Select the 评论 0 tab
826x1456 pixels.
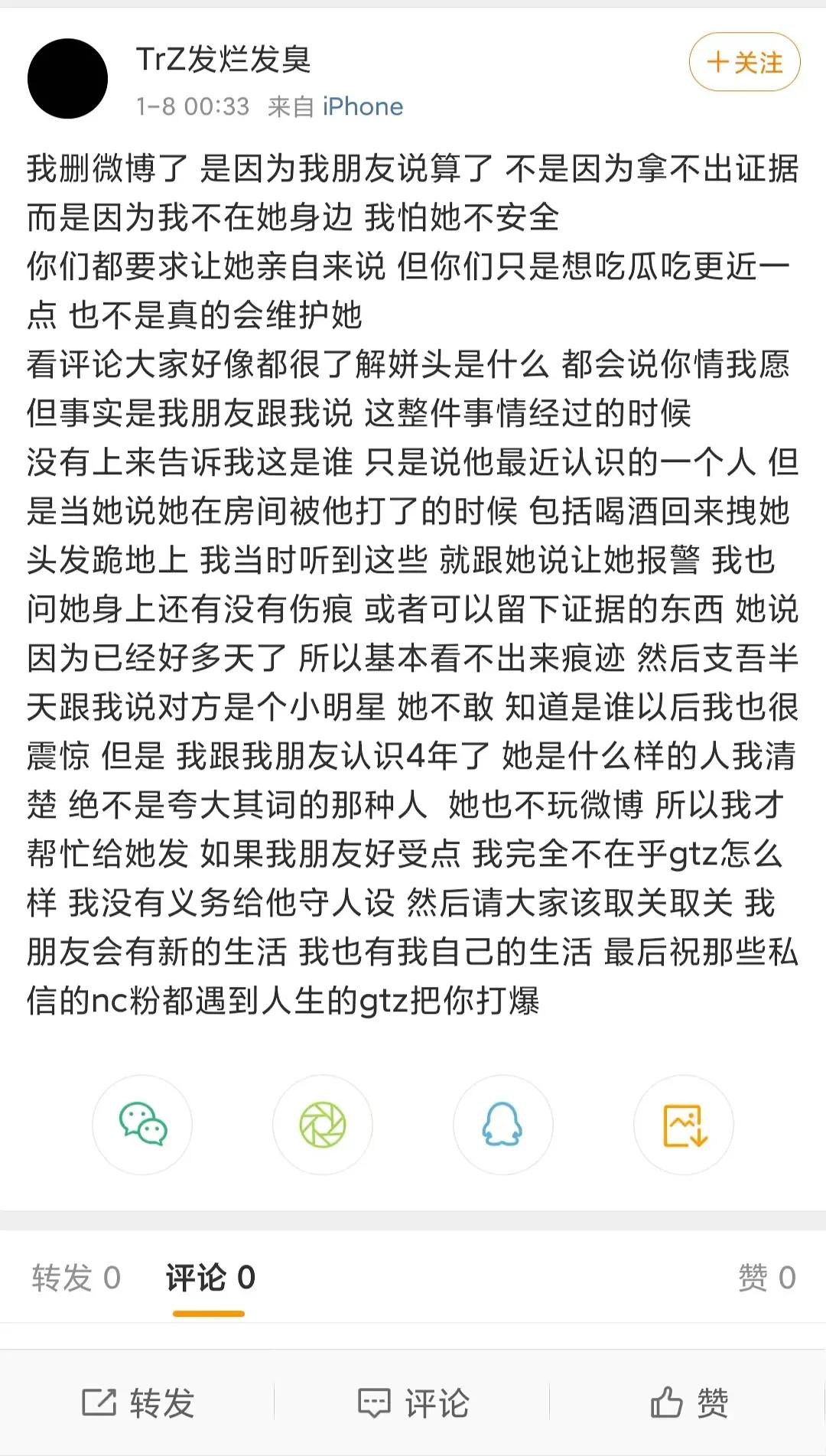(x=210, y=1277)
